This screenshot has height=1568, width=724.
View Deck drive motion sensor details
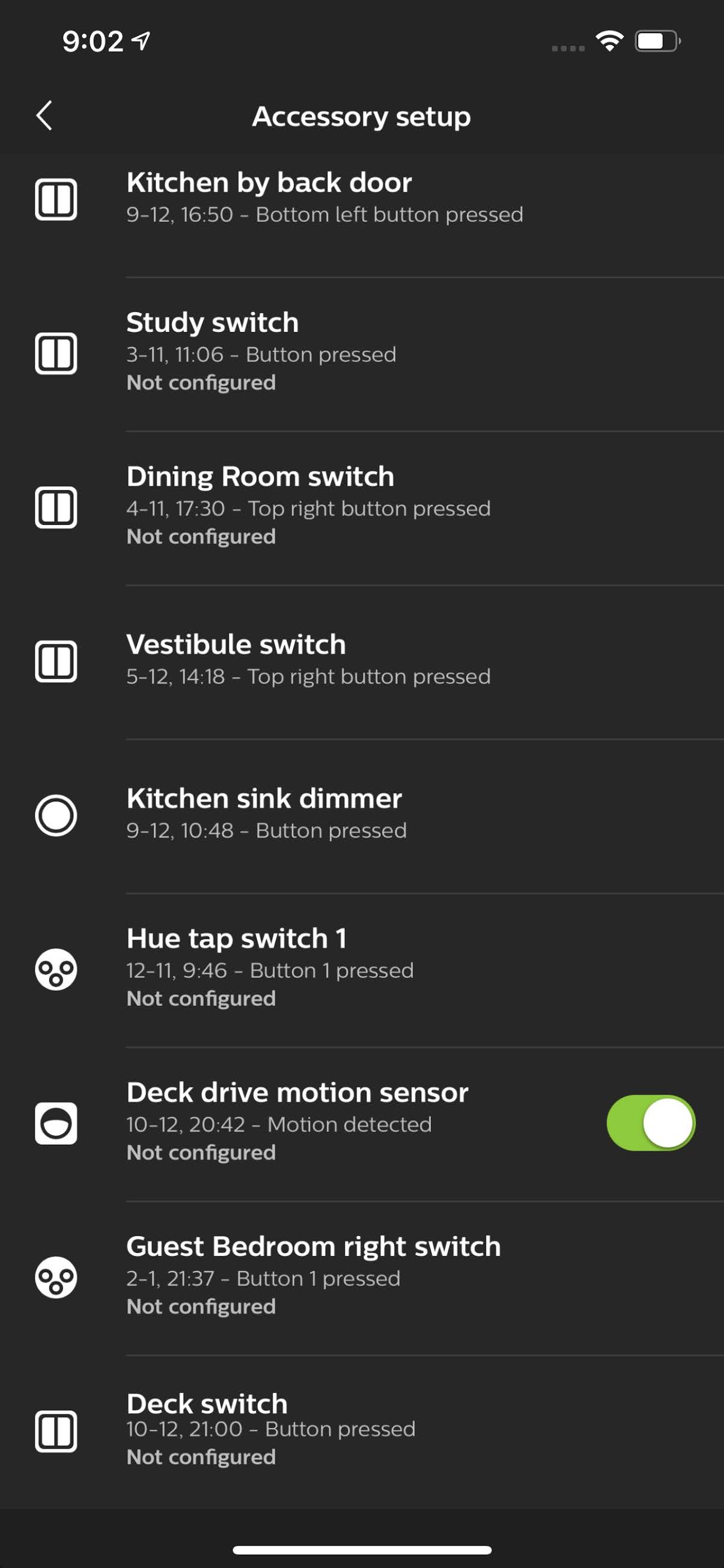tap(298, 1123)
